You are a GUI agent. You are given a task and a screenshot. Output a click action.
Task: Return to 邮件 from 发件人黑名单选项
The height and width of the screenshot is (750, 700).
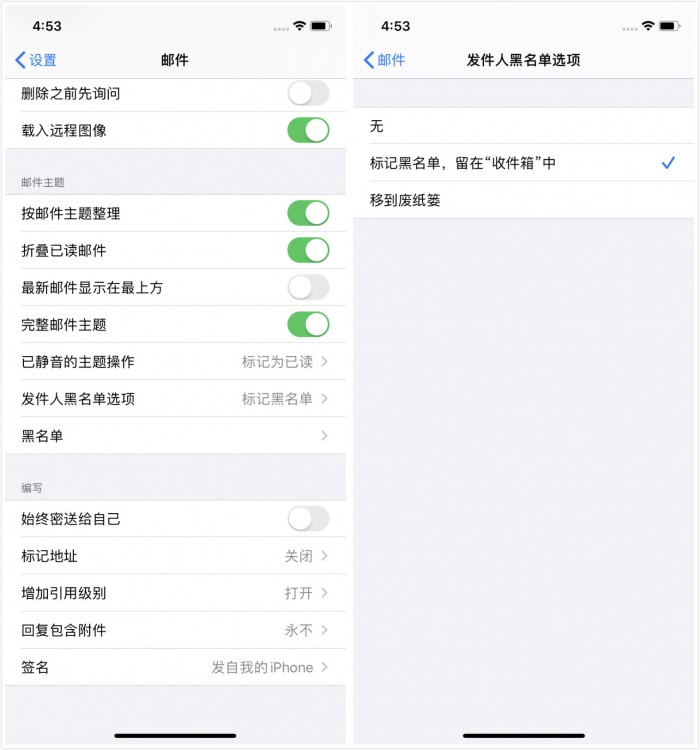(x=385, y=60)
